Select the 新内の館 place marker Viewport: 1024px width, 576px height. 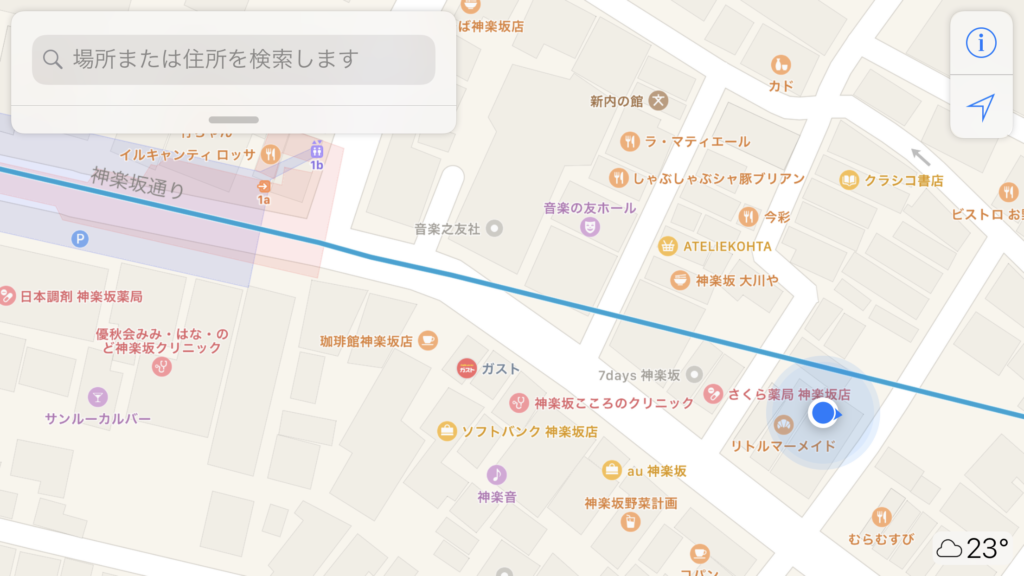point(658,100)
